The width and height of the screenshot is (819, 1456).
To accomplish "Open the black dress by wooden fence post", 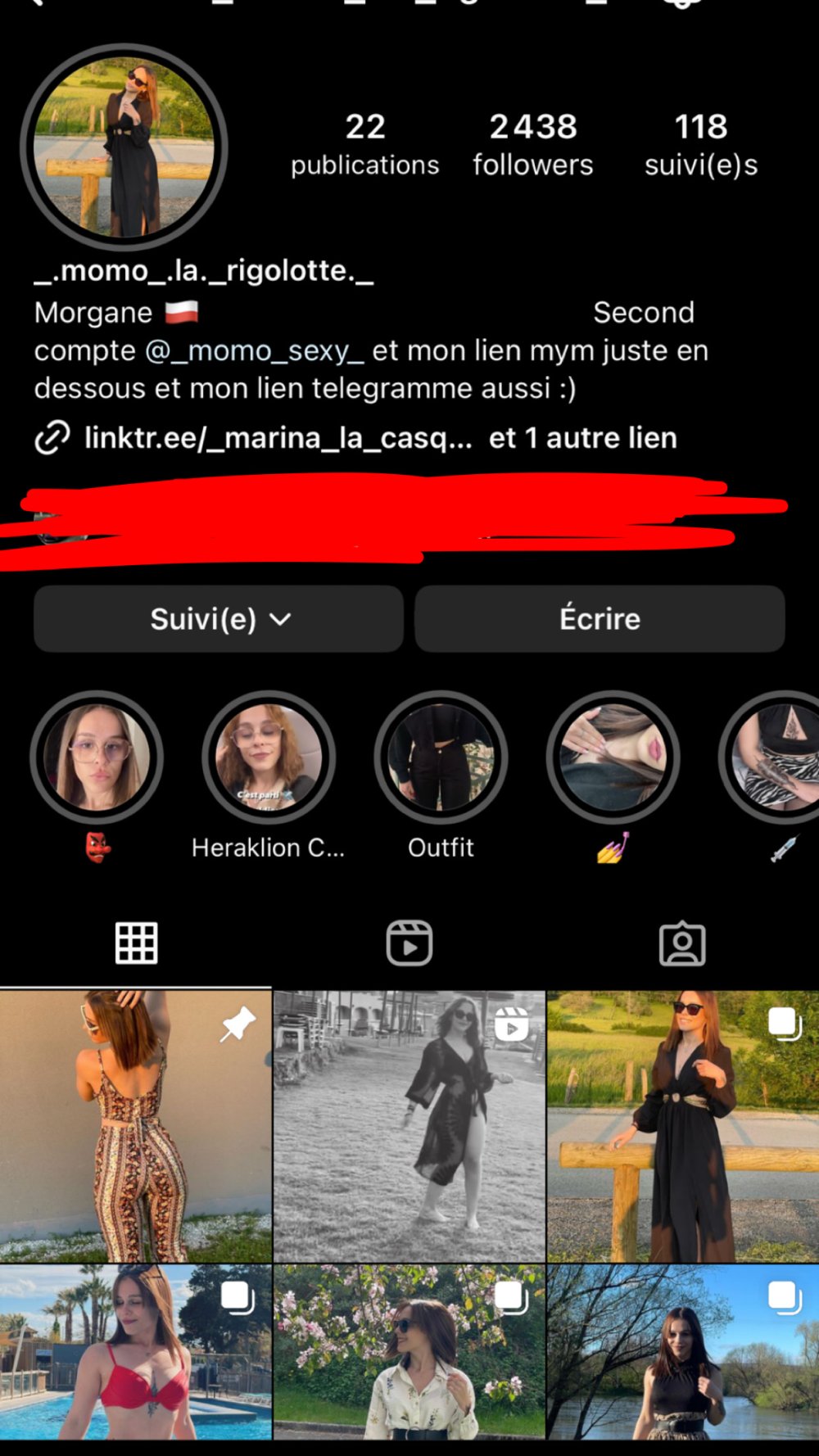I will coord(682,1126).
